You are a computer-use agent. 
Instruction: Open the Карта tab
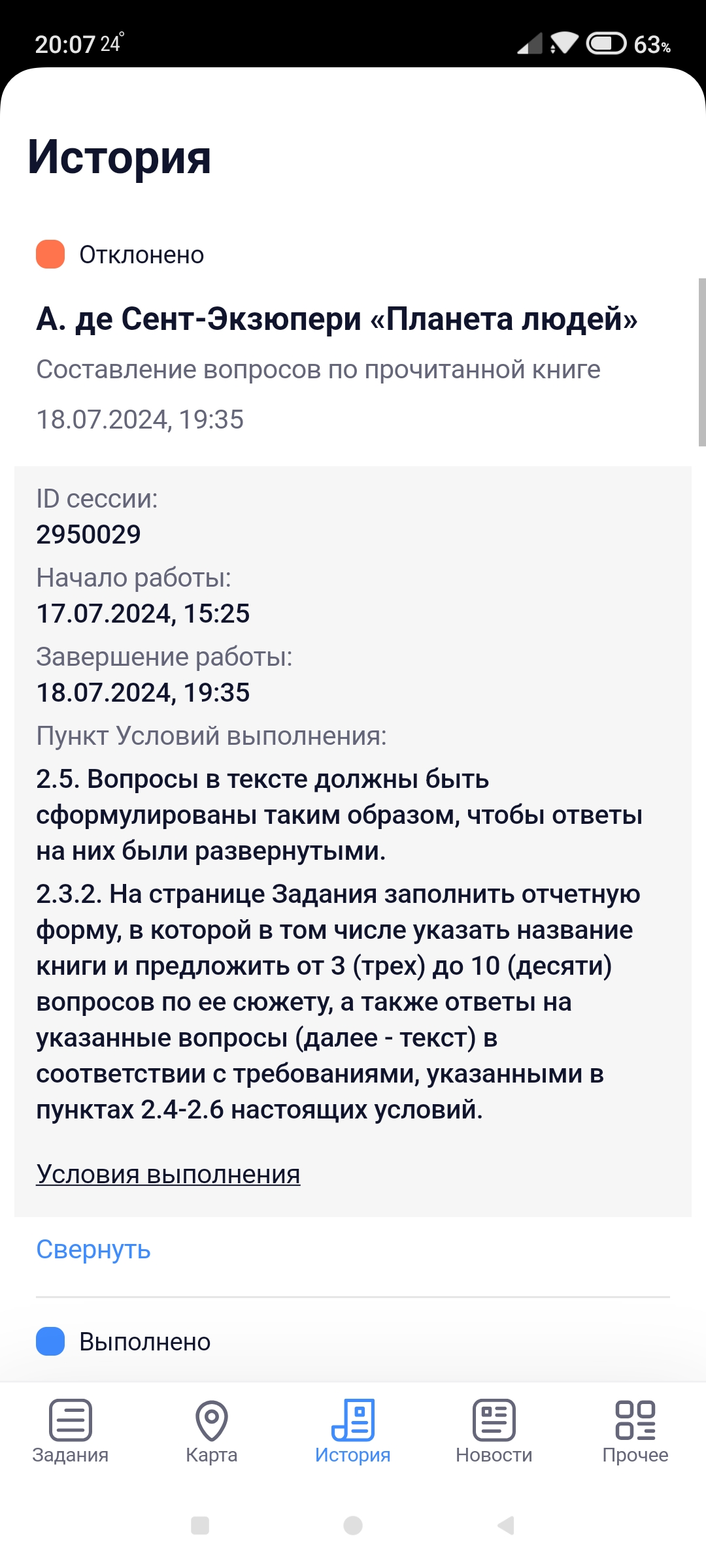(x=212, y=1431)
